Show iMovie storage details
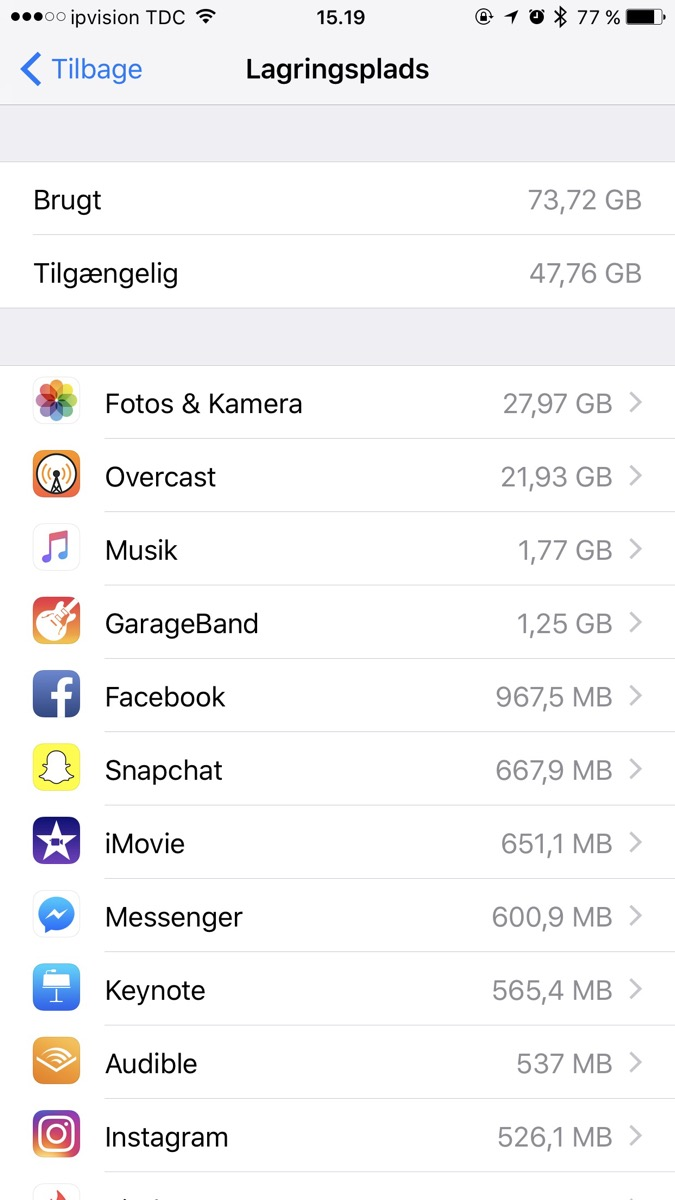Image resolution: width=675 pixels, height=1200 pixels. (x=337, y=843)
